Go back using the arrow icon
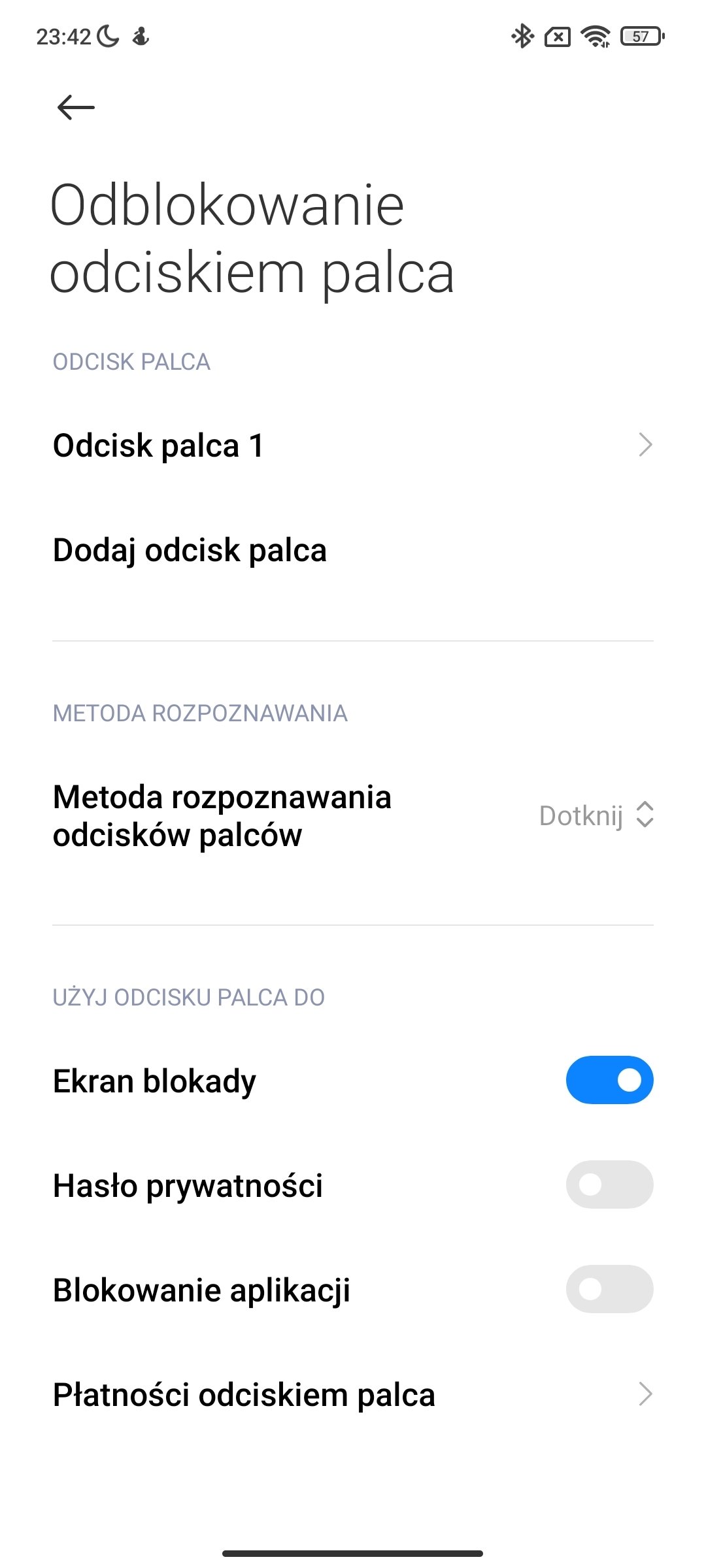 [x=76, y=107]
